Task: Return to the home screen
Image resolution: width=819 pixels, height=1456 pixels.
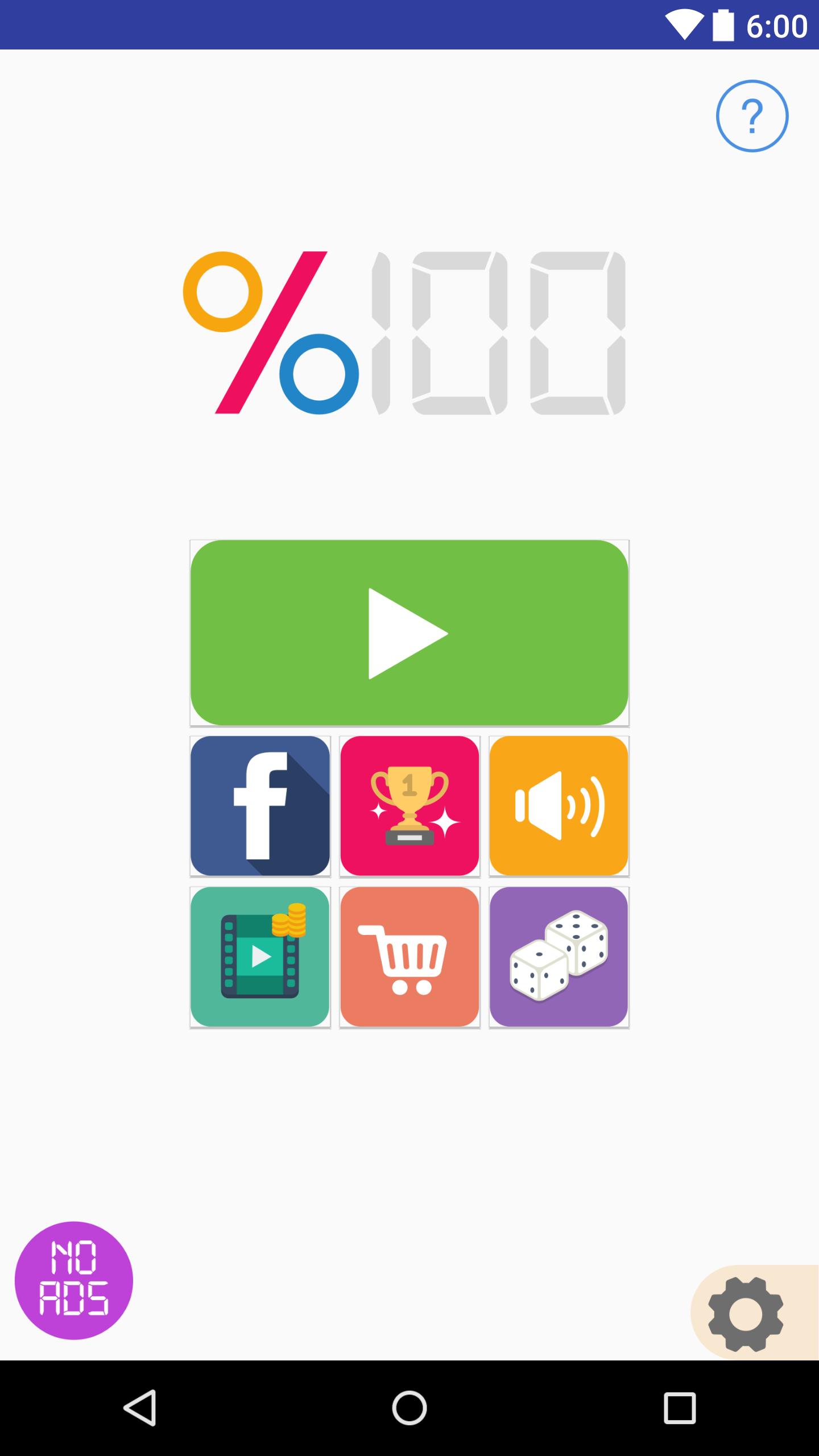Action: pyautogui.click(x=409, y=1408)
